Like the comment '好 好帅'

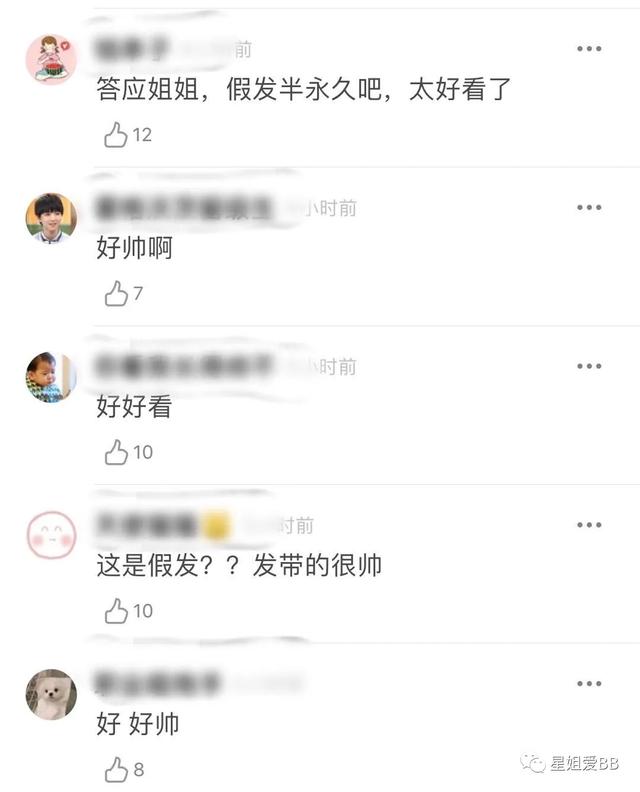[x=117, y=769]
